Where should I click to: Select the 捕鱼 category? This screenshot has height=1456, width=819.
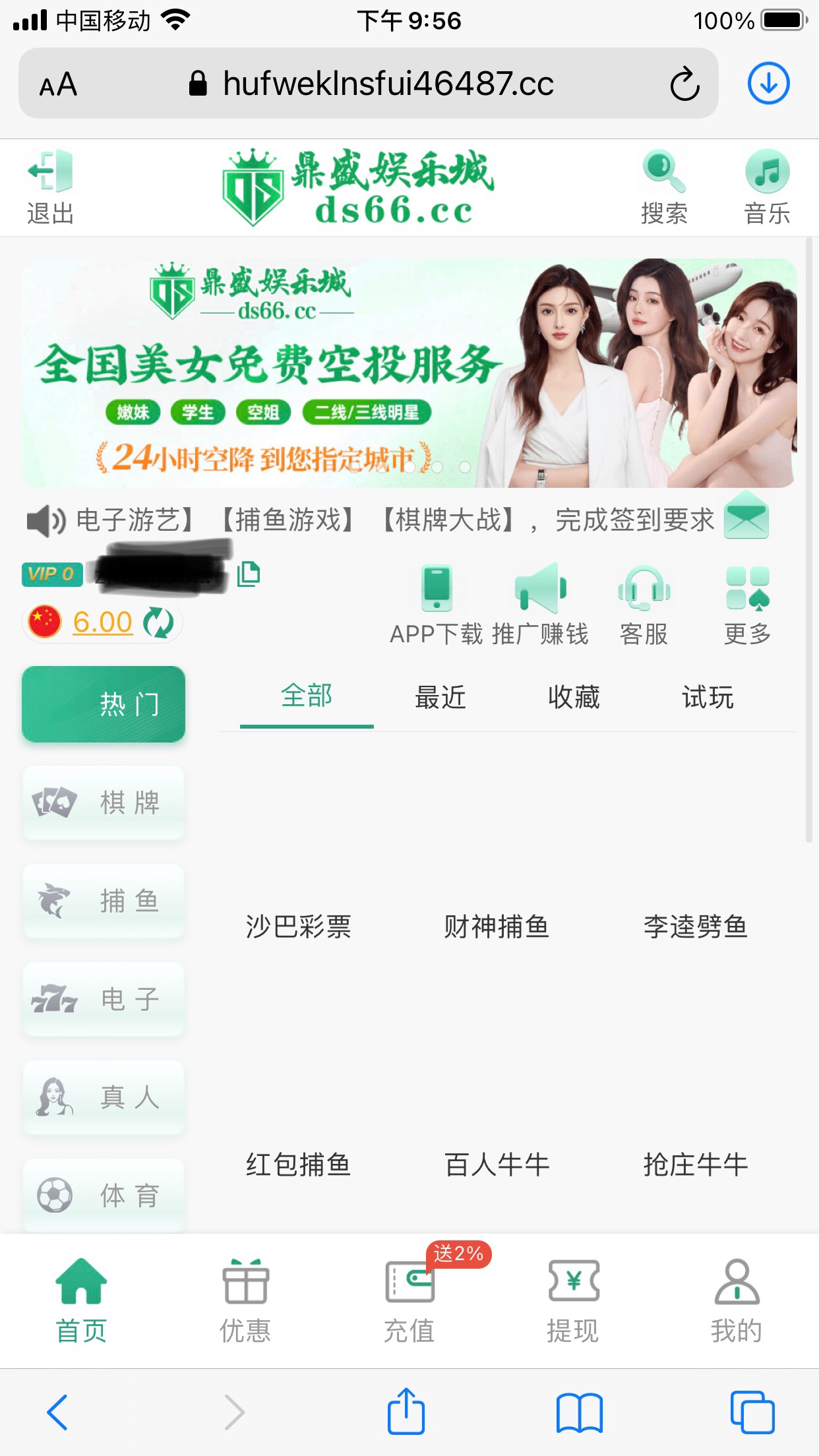tap(104, 901)
